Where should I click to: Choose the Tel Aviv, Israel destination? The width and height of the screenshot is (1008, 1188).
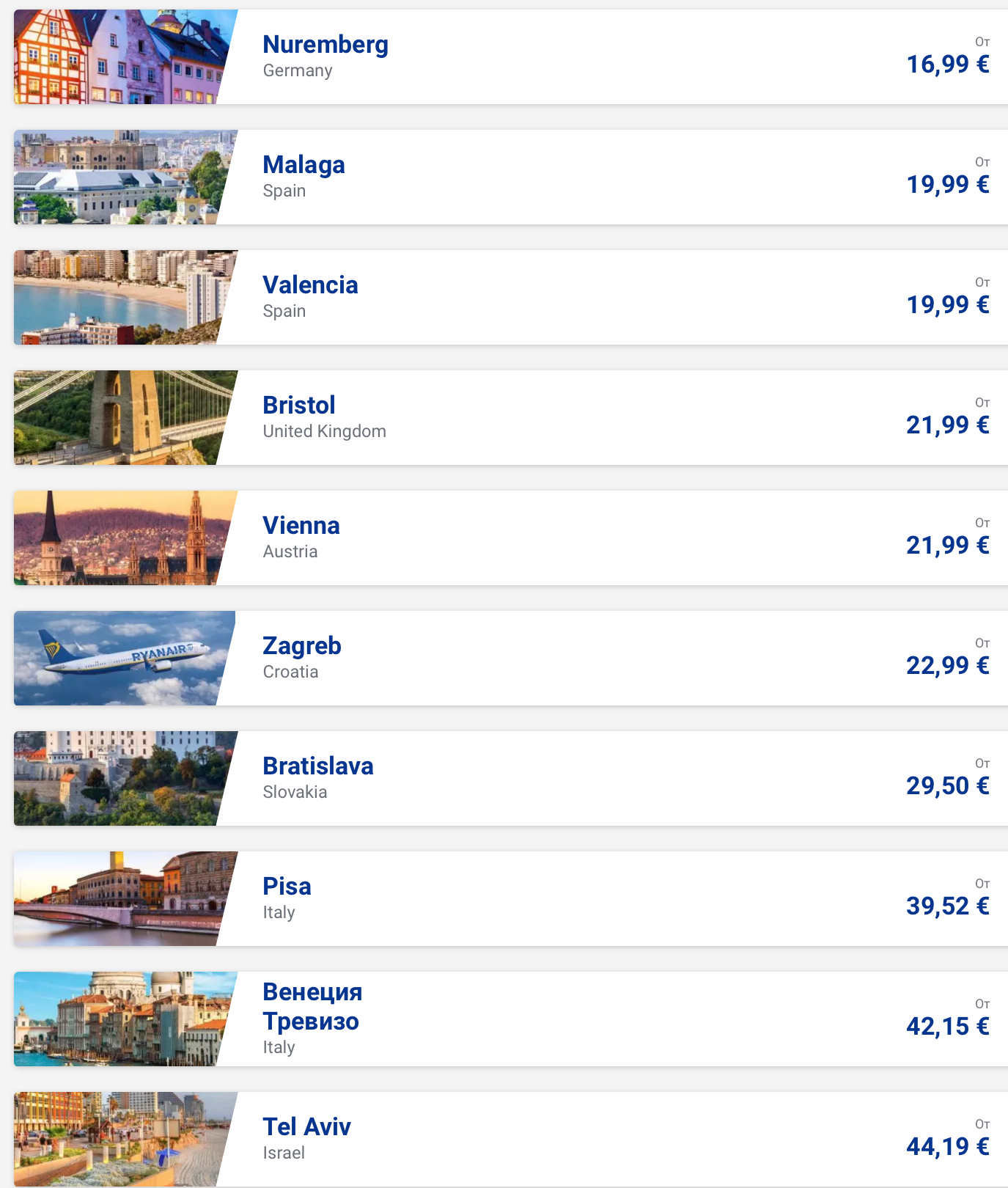pos(510,1140)
